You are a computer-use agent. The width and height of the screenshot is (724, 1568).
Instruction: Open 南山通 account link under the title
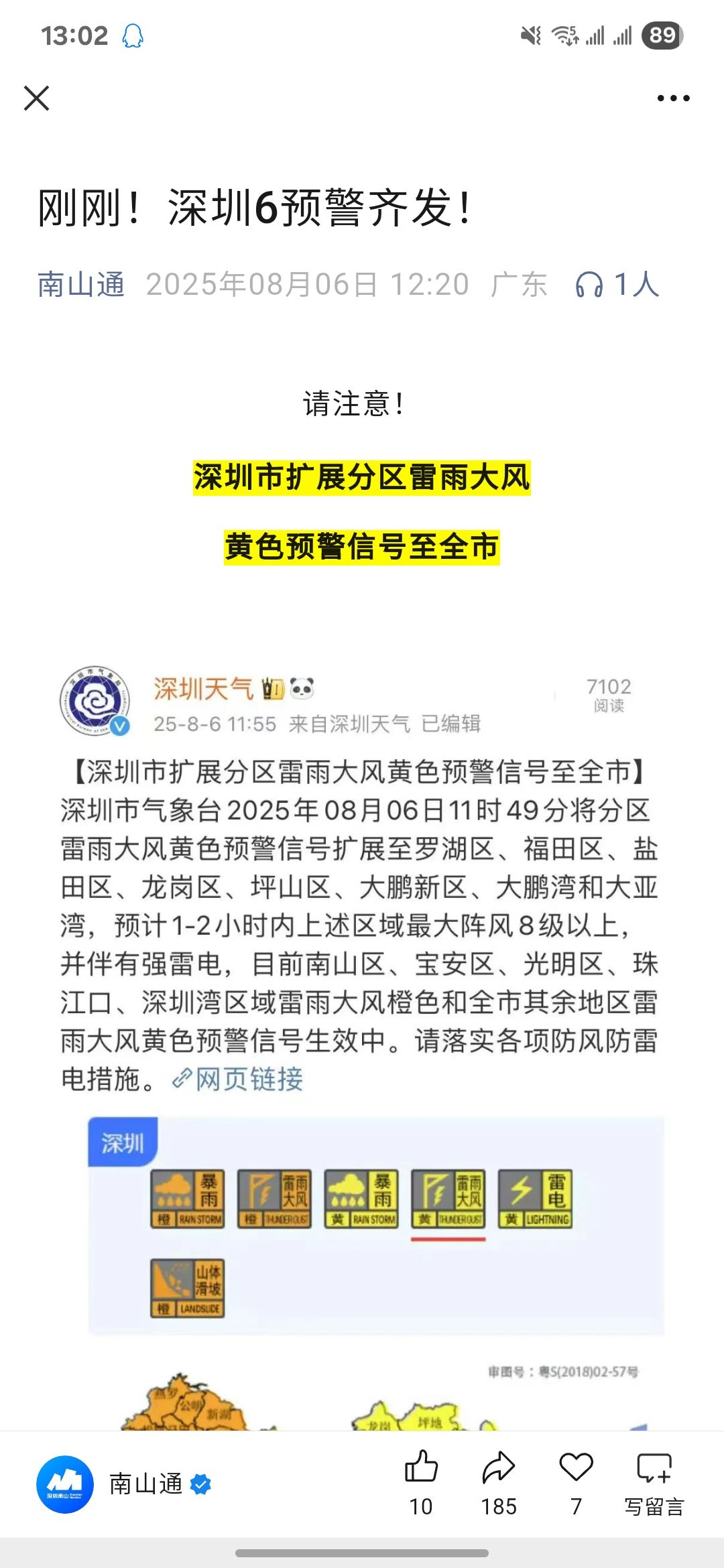(x=81, y=284)
